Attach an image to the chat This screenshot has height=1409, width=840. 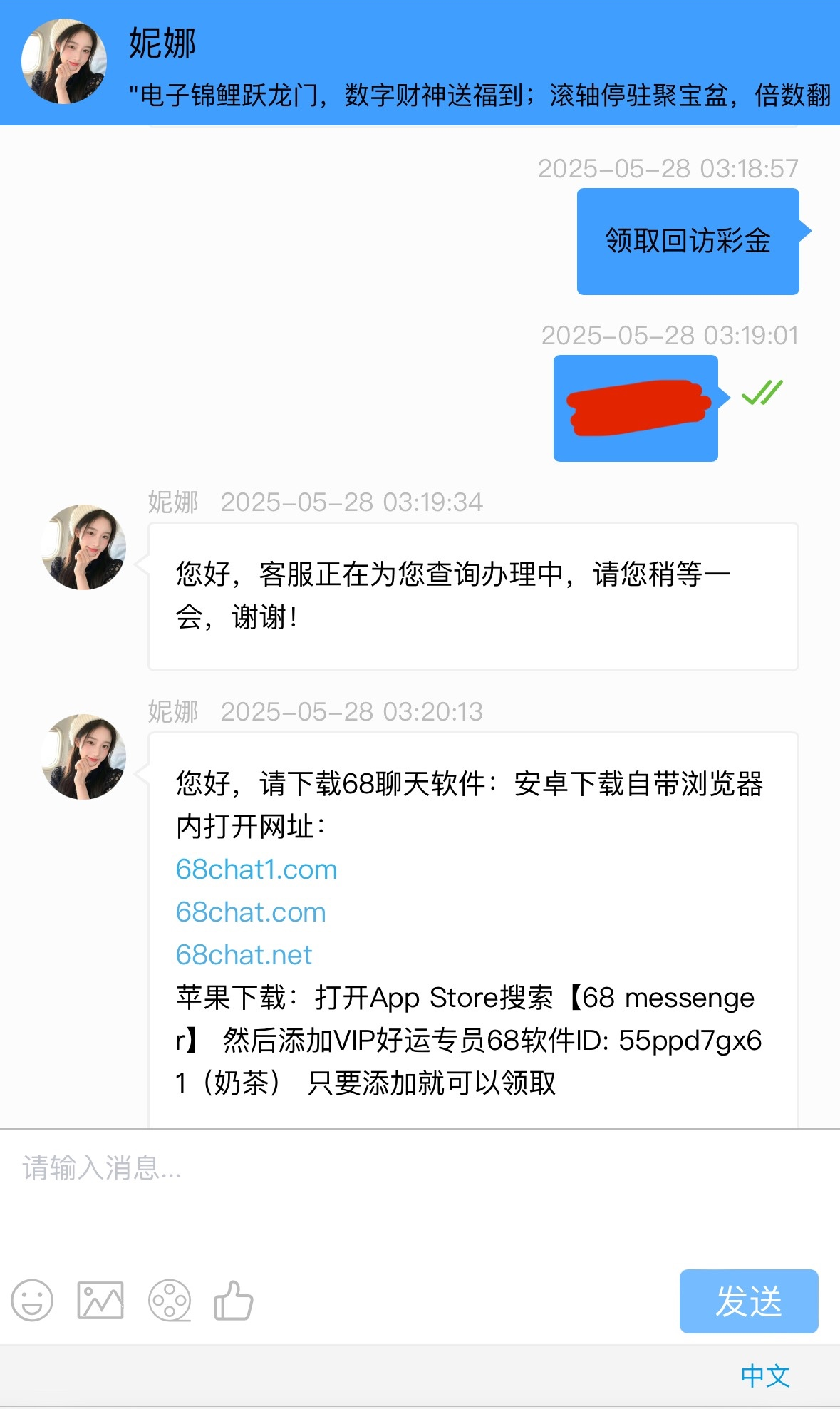tap(100, 1301)
